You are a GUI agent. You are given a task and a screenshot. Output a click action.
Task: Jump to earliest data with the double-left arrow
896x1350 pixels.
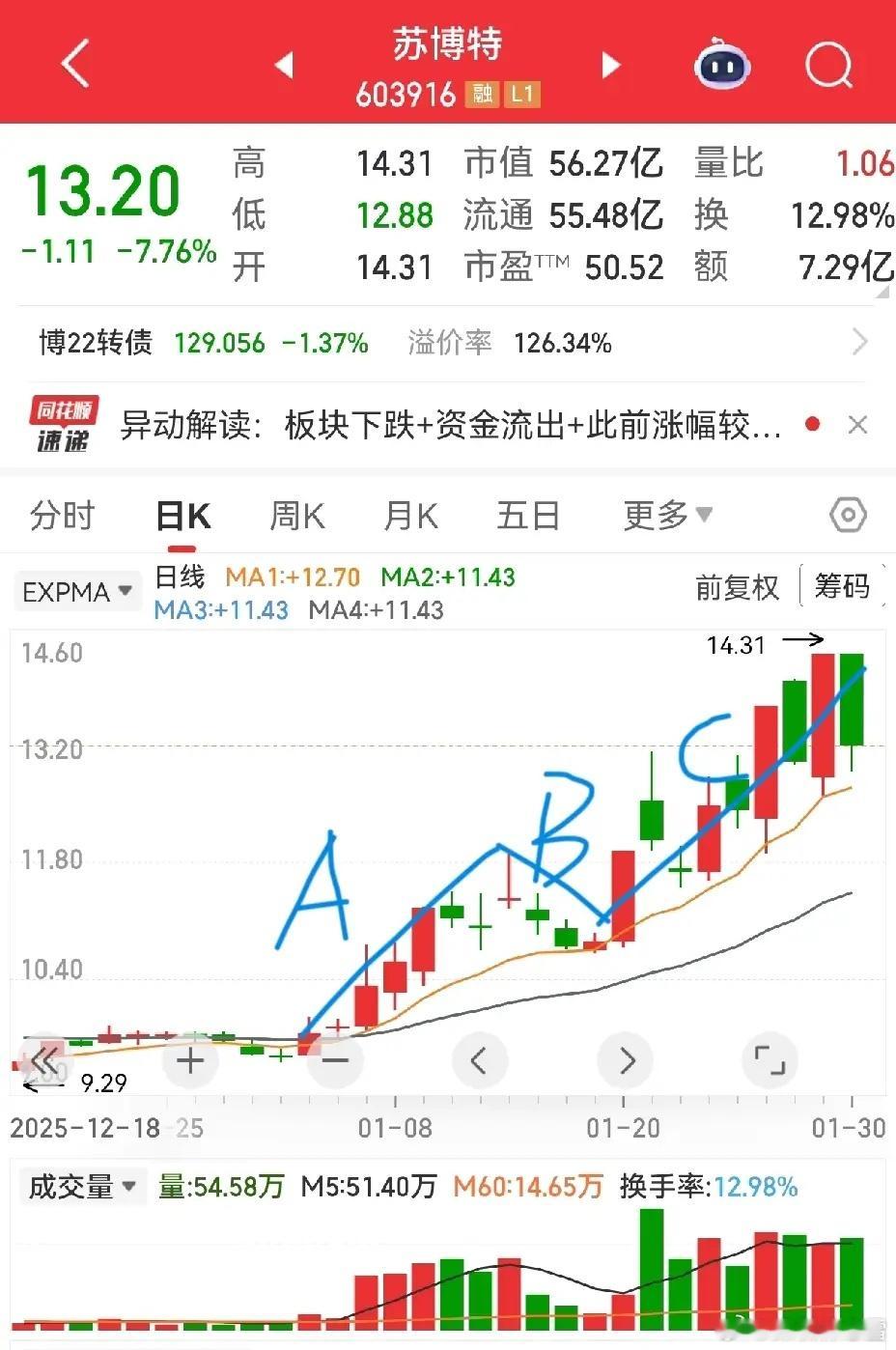pyautogui.click(x=43, y=1059)
